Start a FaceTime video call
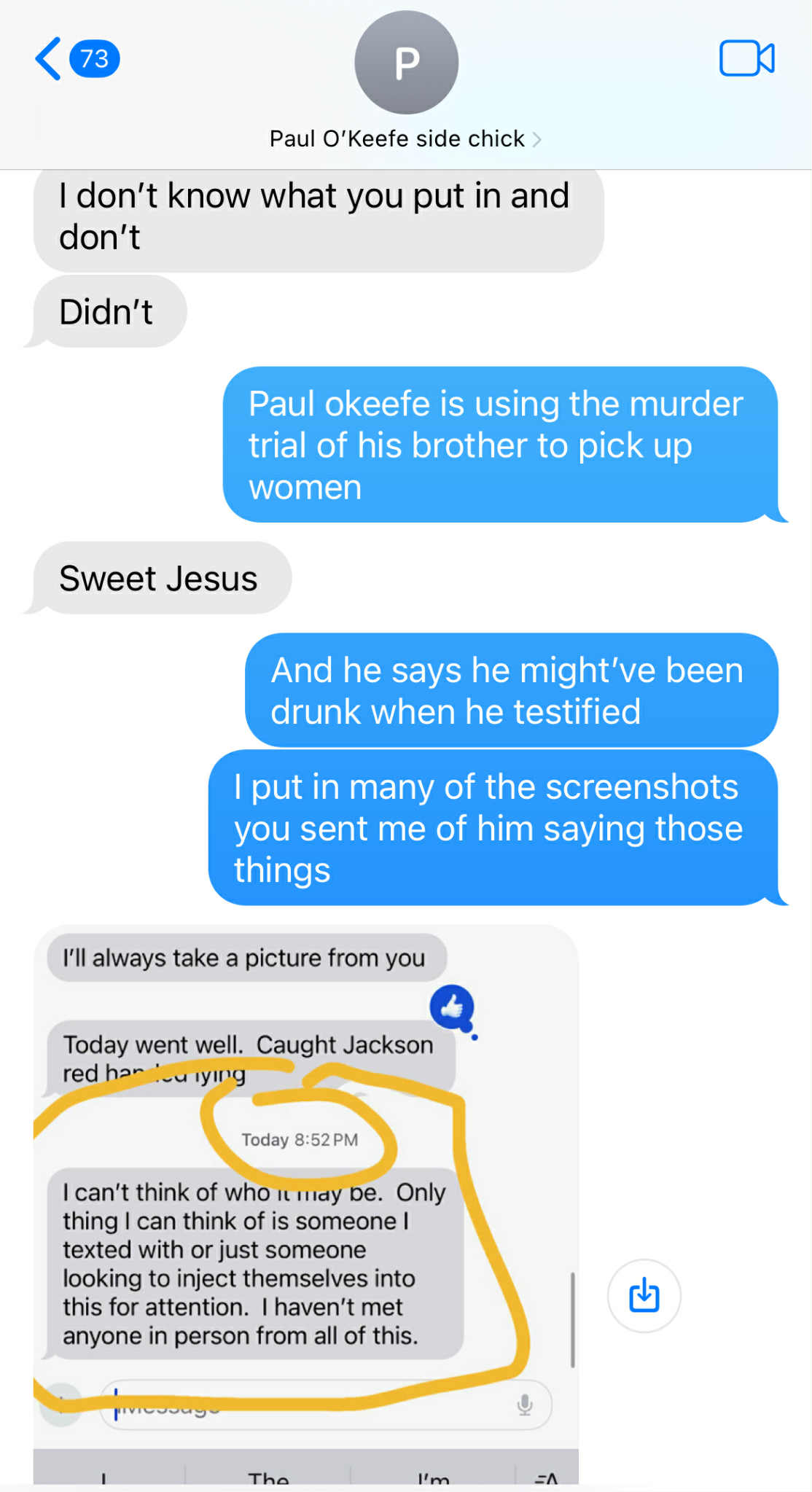 click(x=746, y=59)
